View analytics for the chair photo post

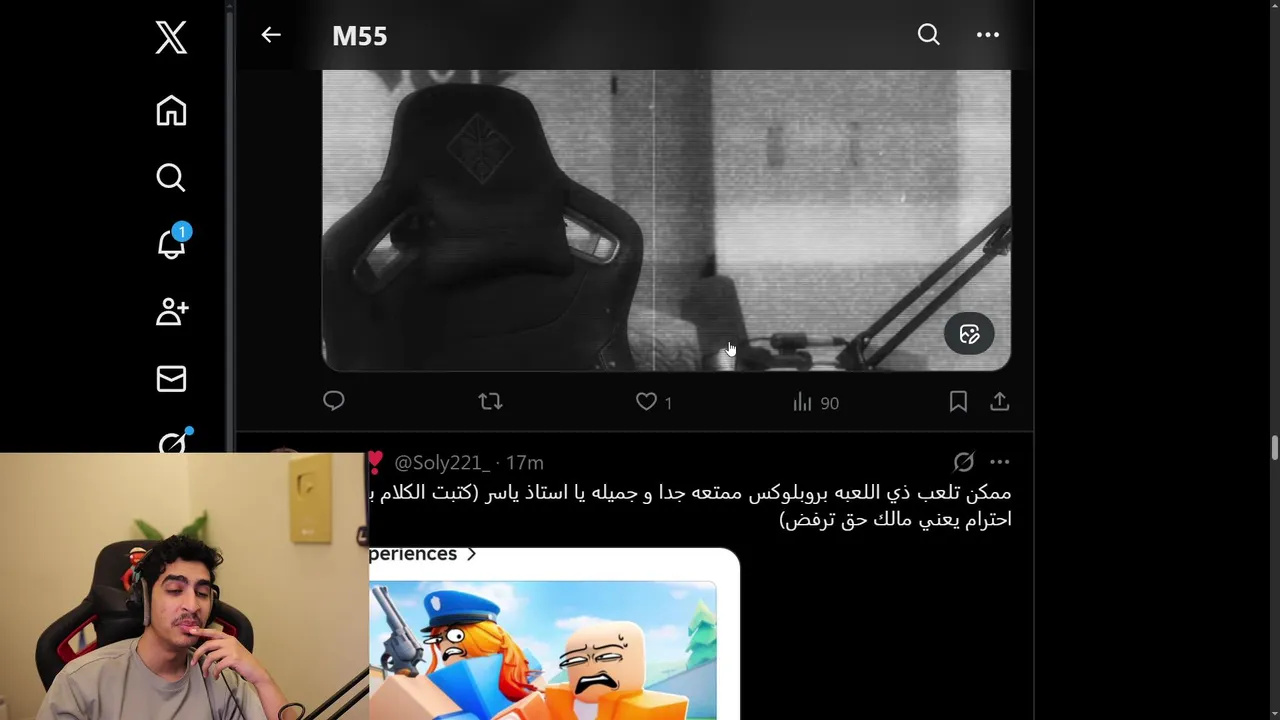[x=803, y=402]
